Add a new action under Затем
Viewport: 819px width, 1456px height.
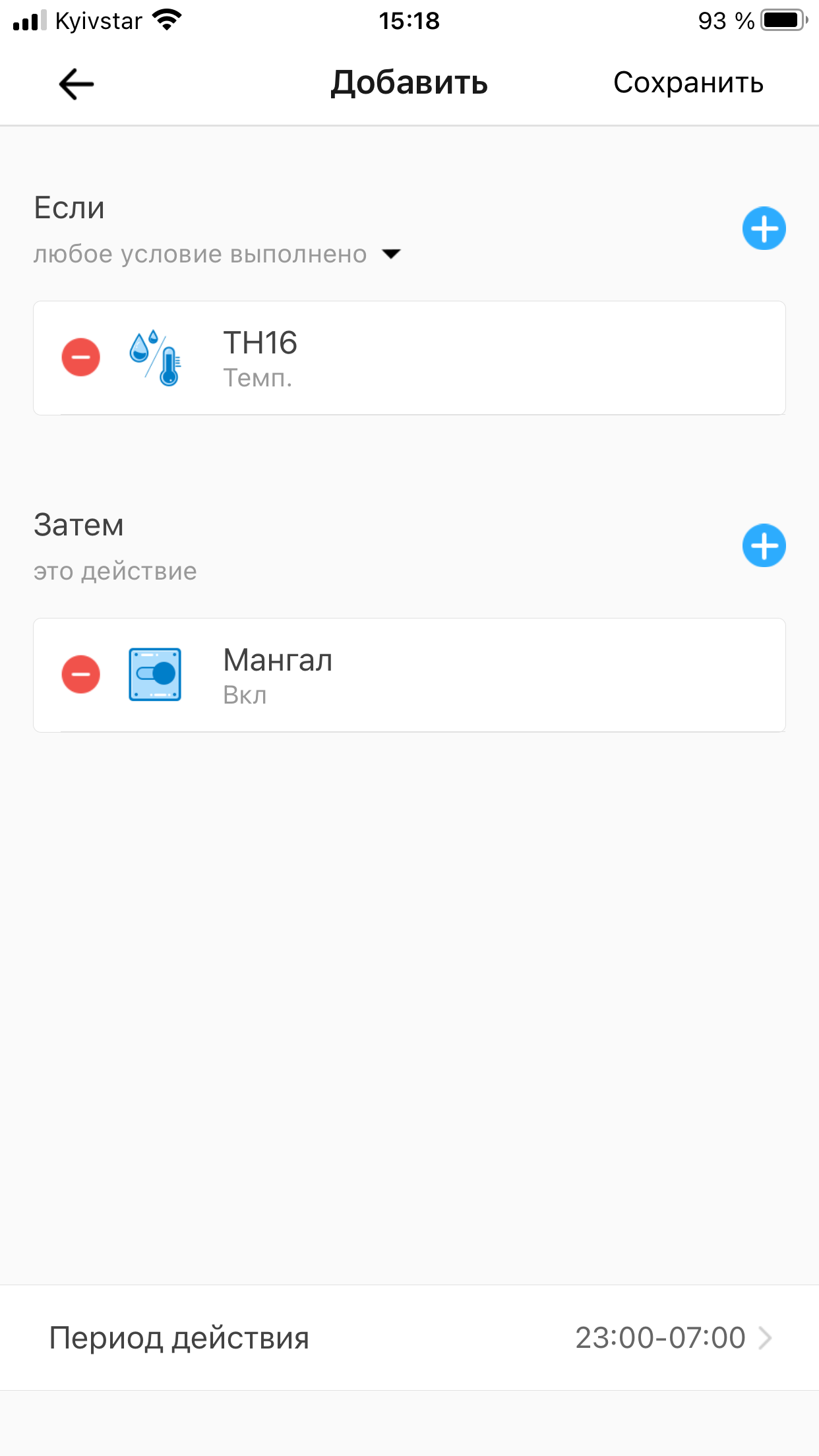(764, 546)
